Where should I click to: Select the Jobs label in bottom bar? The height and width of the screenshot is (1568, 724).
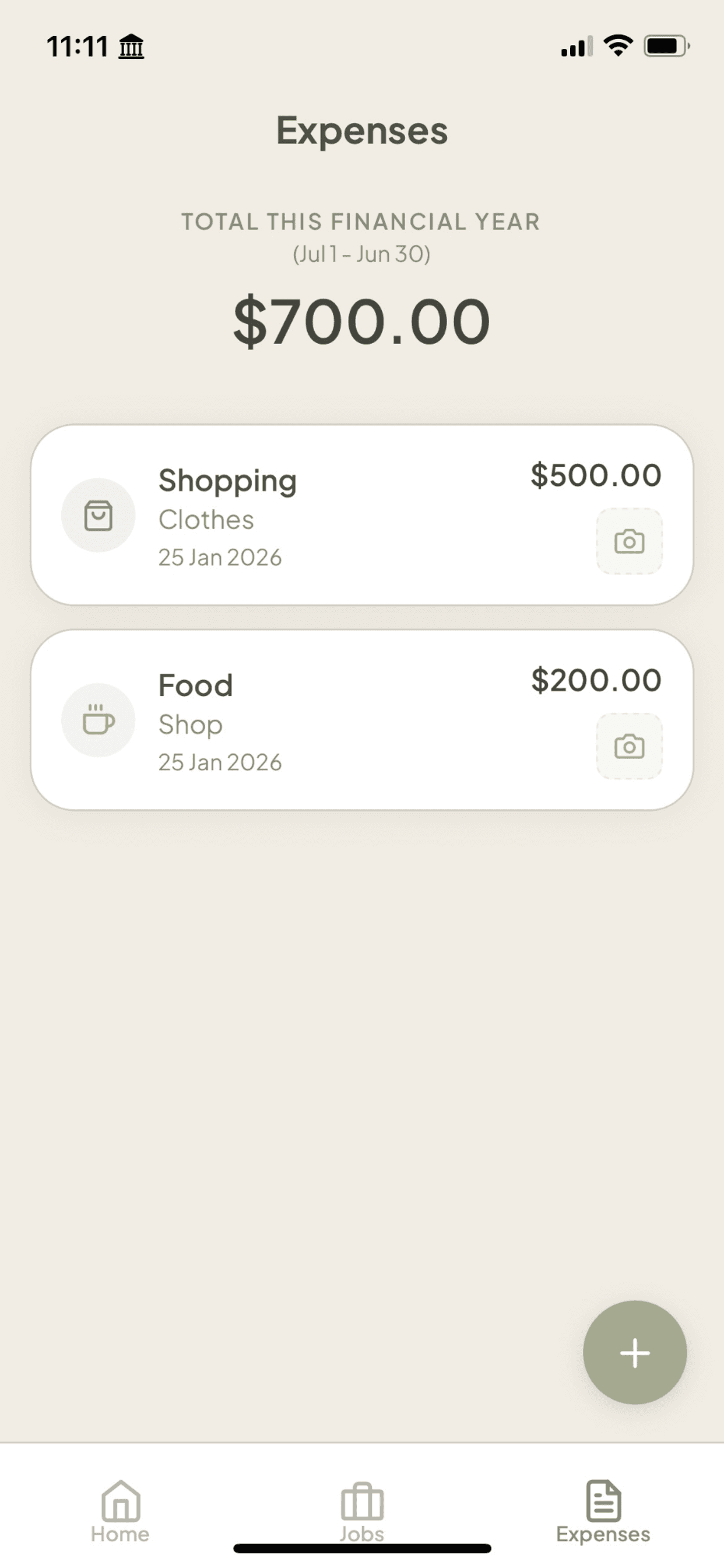coord(361,1534)
